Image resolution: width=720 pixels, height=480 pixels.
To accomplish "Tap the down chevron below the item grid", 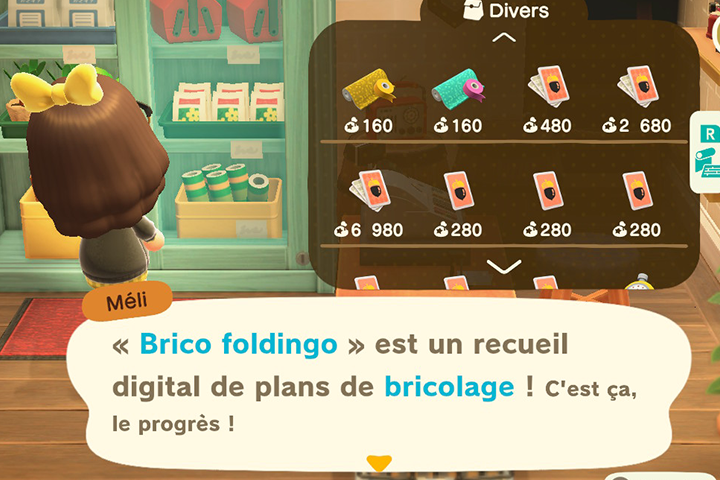I will tap(503, 266).
